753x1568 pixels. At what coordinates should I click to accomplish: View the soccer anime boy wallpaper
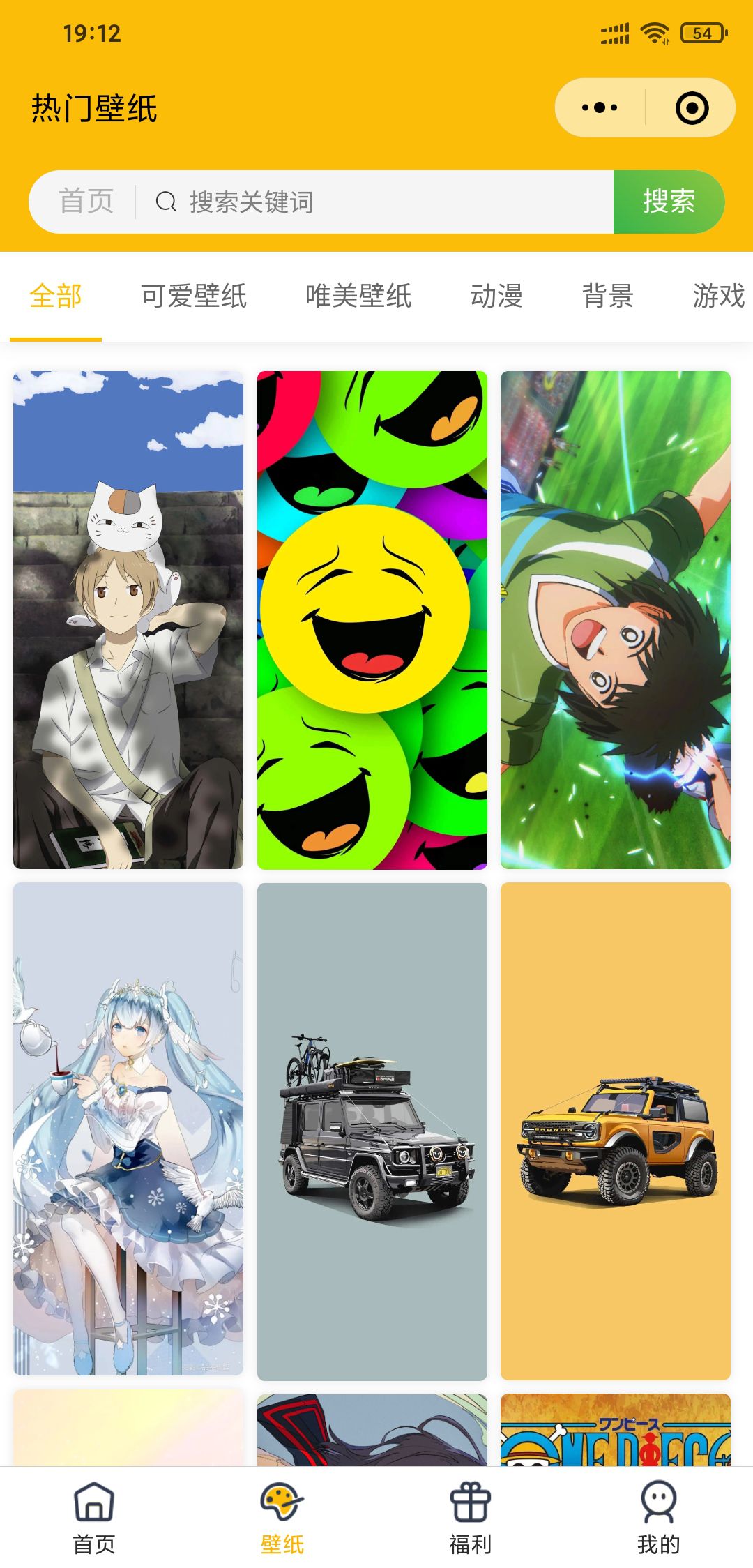[616, 619]
